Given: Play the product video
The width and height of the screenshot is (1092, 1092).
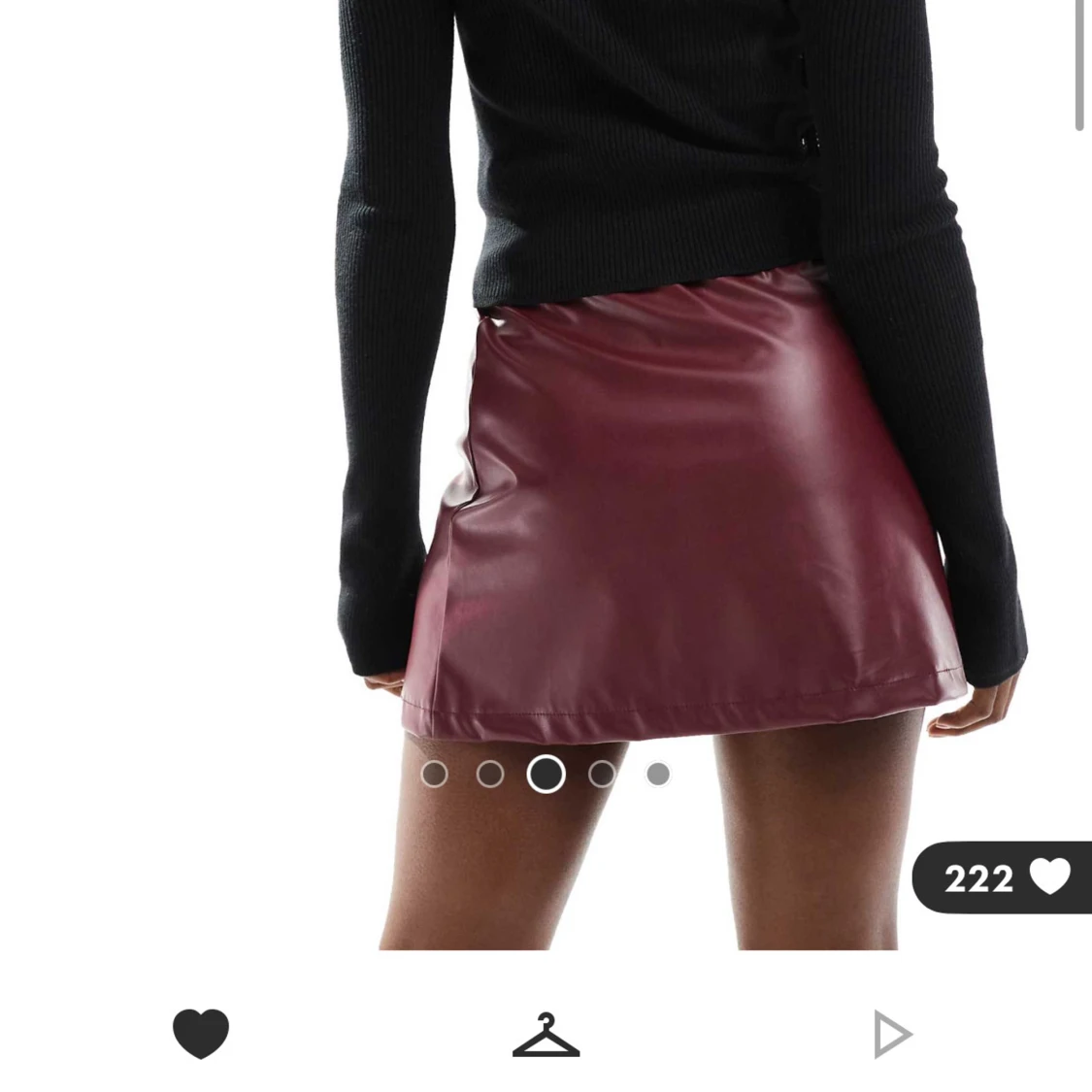Looking at the screenshot, I should (x=891, y=1034).
